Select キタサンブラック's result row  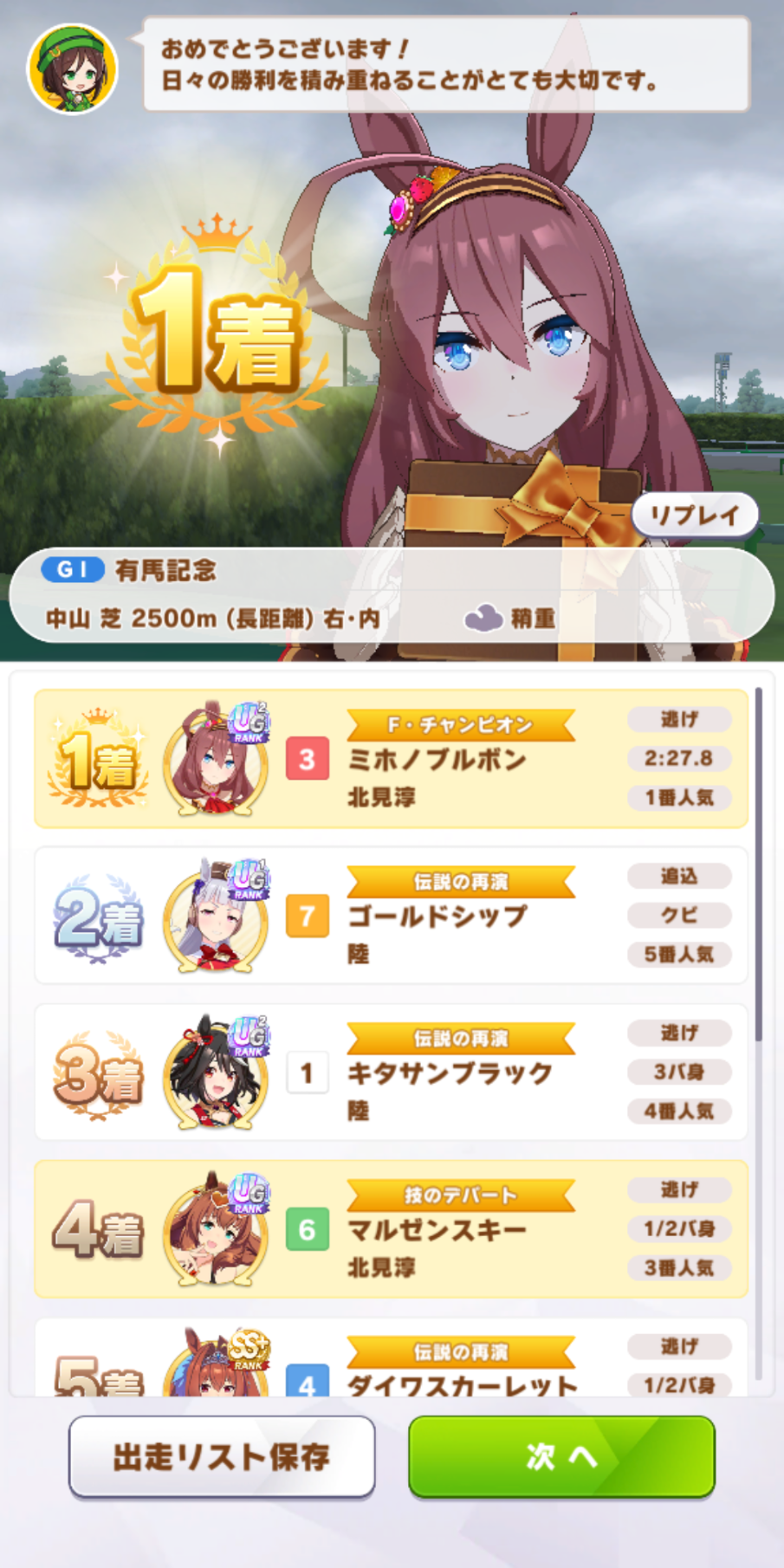[x=391, y=1072]
